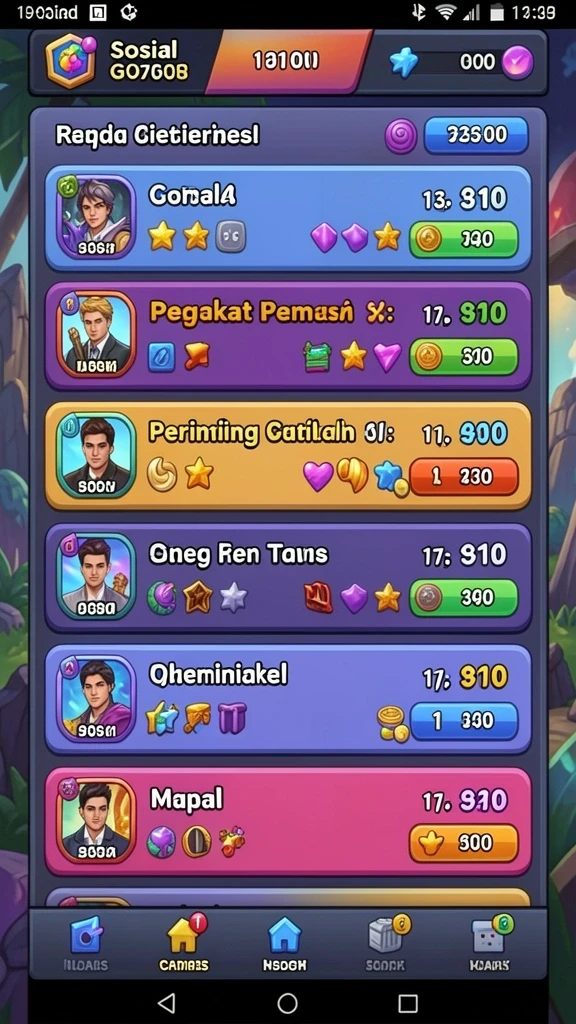Open the Pegakat Pemasn card
The height and width of the screenshot is (1024, 576).
click(287, 336)
